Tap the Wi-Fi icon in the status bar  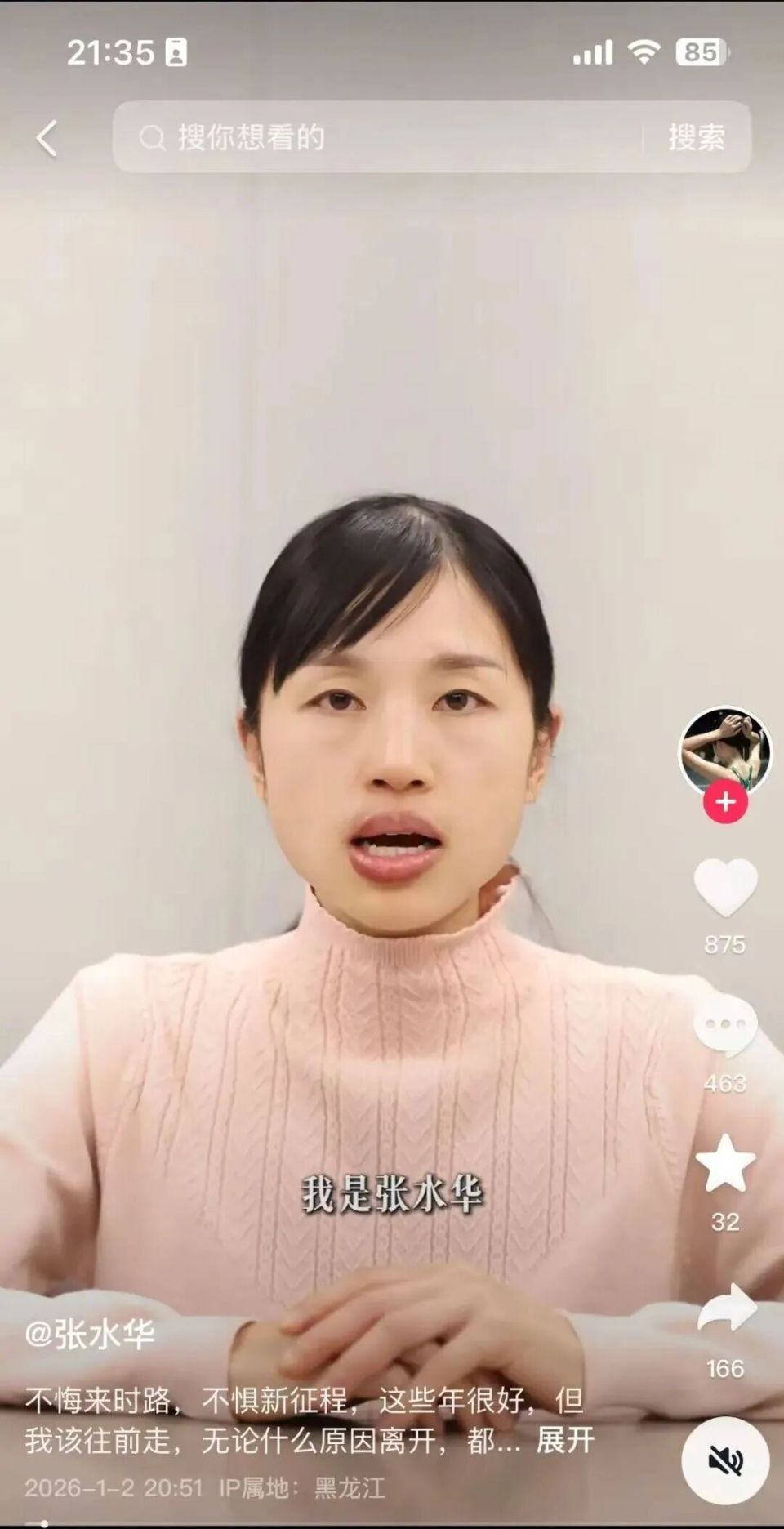pos(646,51)
